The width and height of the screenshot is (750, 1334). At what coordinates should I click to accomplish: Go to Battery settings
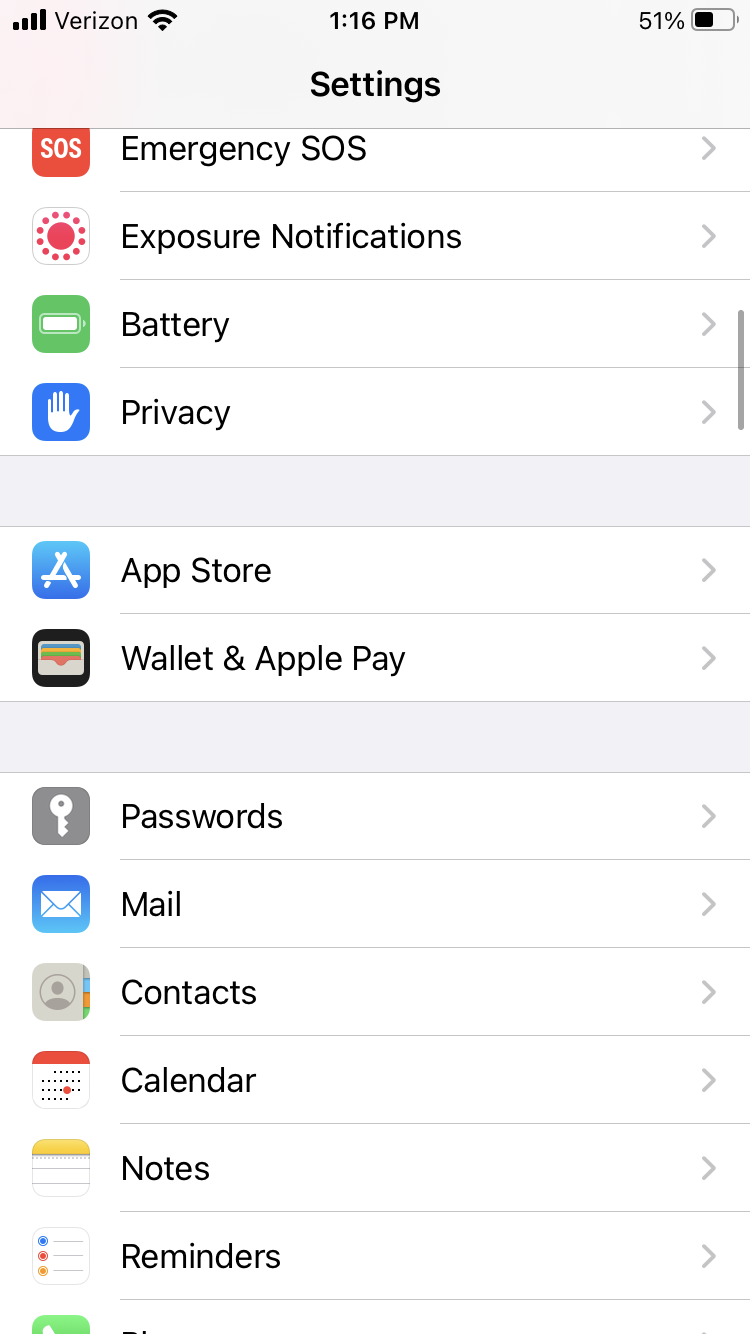(x=375, y=325)
